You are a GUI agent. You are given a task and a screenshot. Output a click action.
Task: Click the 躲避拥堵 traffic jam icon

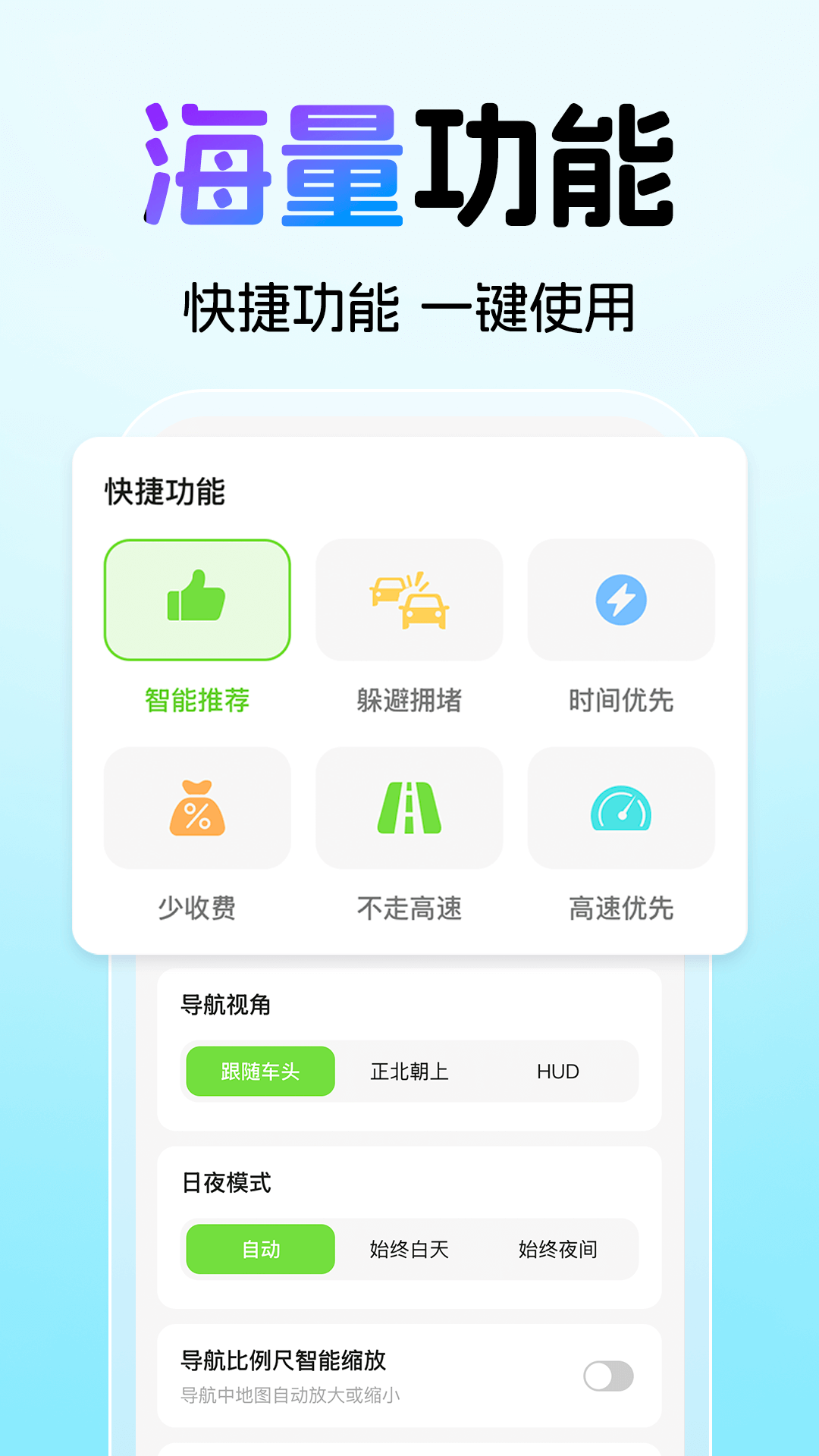coord(409,601)
